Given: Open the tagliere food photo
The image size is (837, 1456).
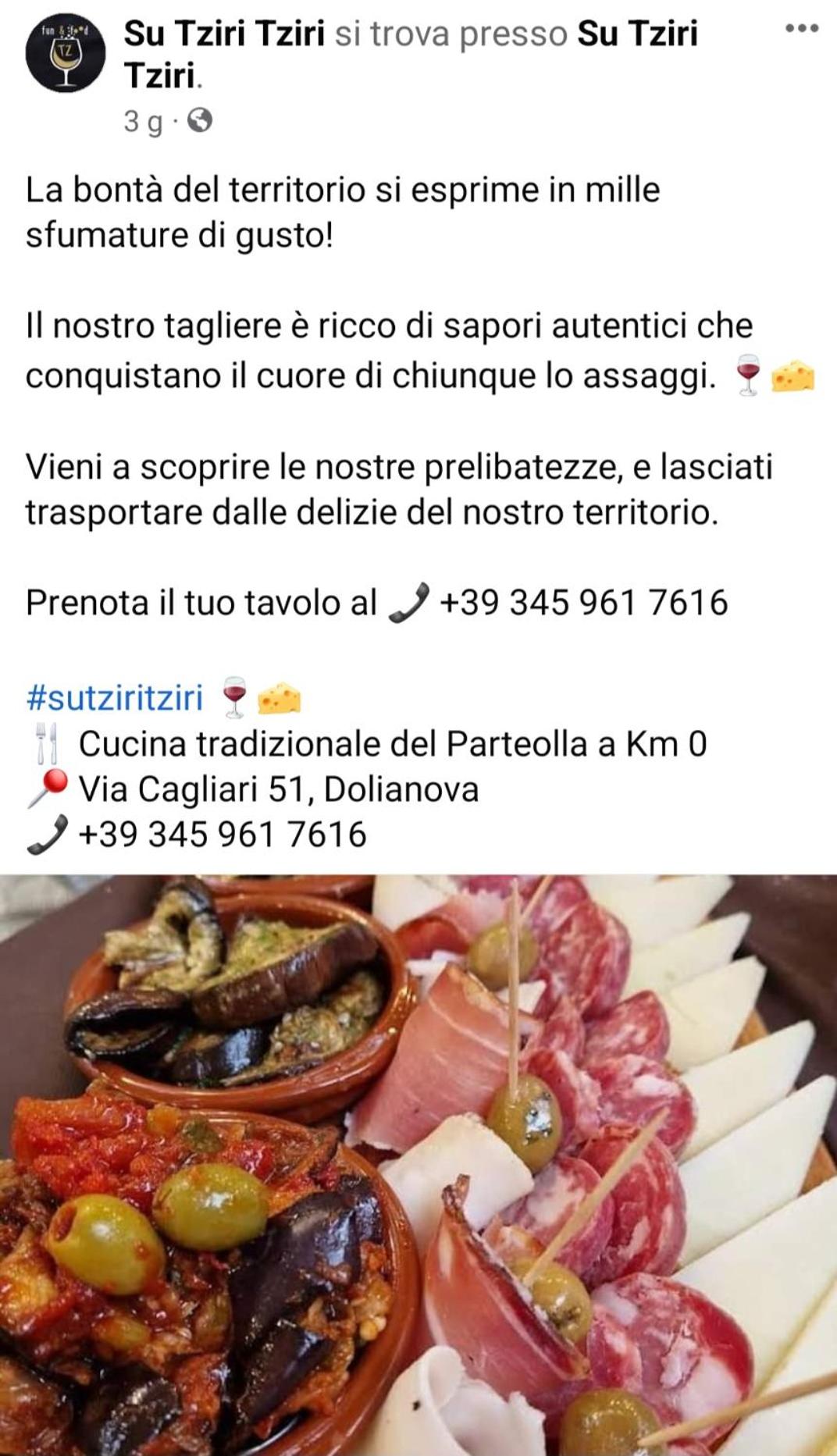Looking at the screenshot, I should point(418,1165).
